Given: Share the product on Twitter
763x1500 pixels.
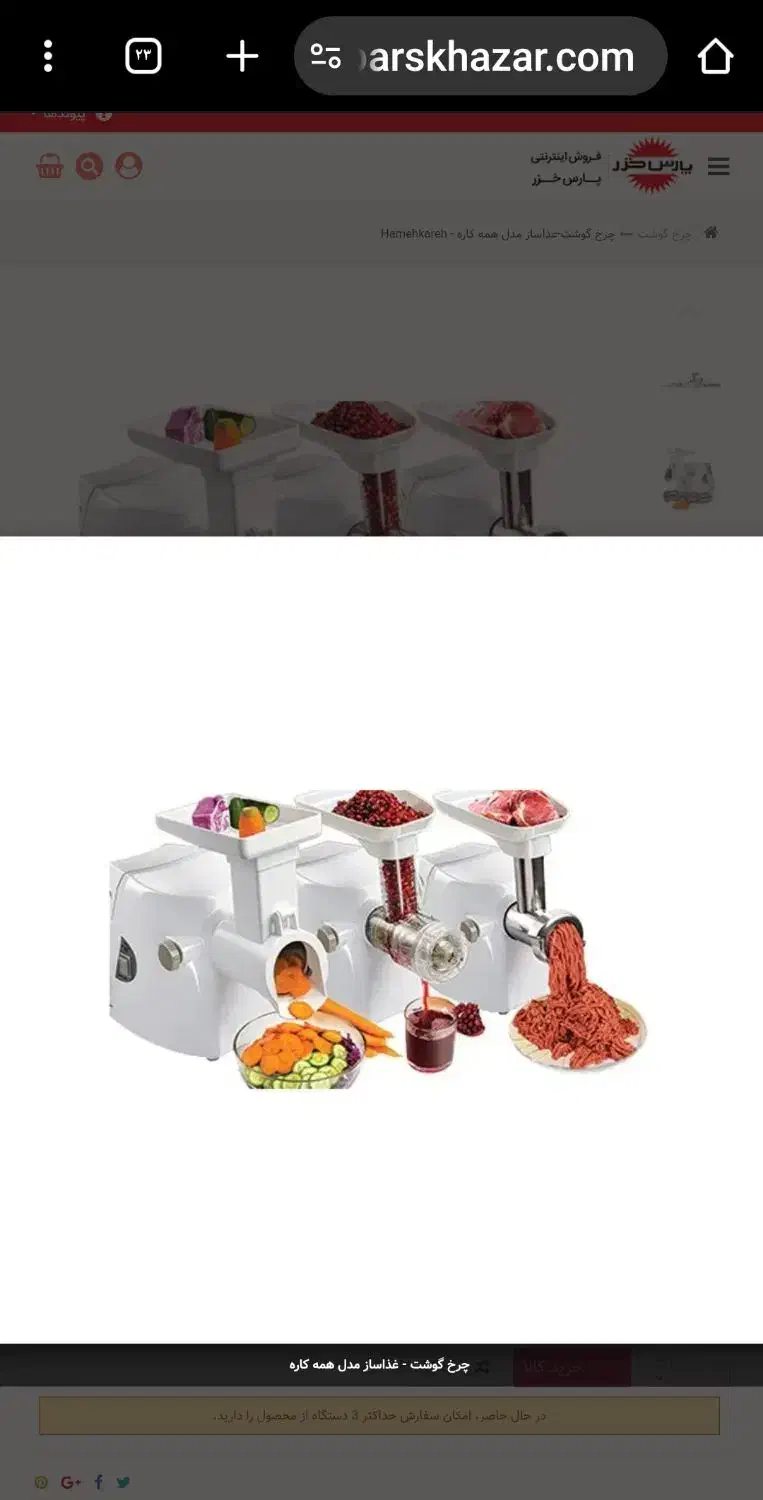Looking at the screenshot, I should 123,1482.
